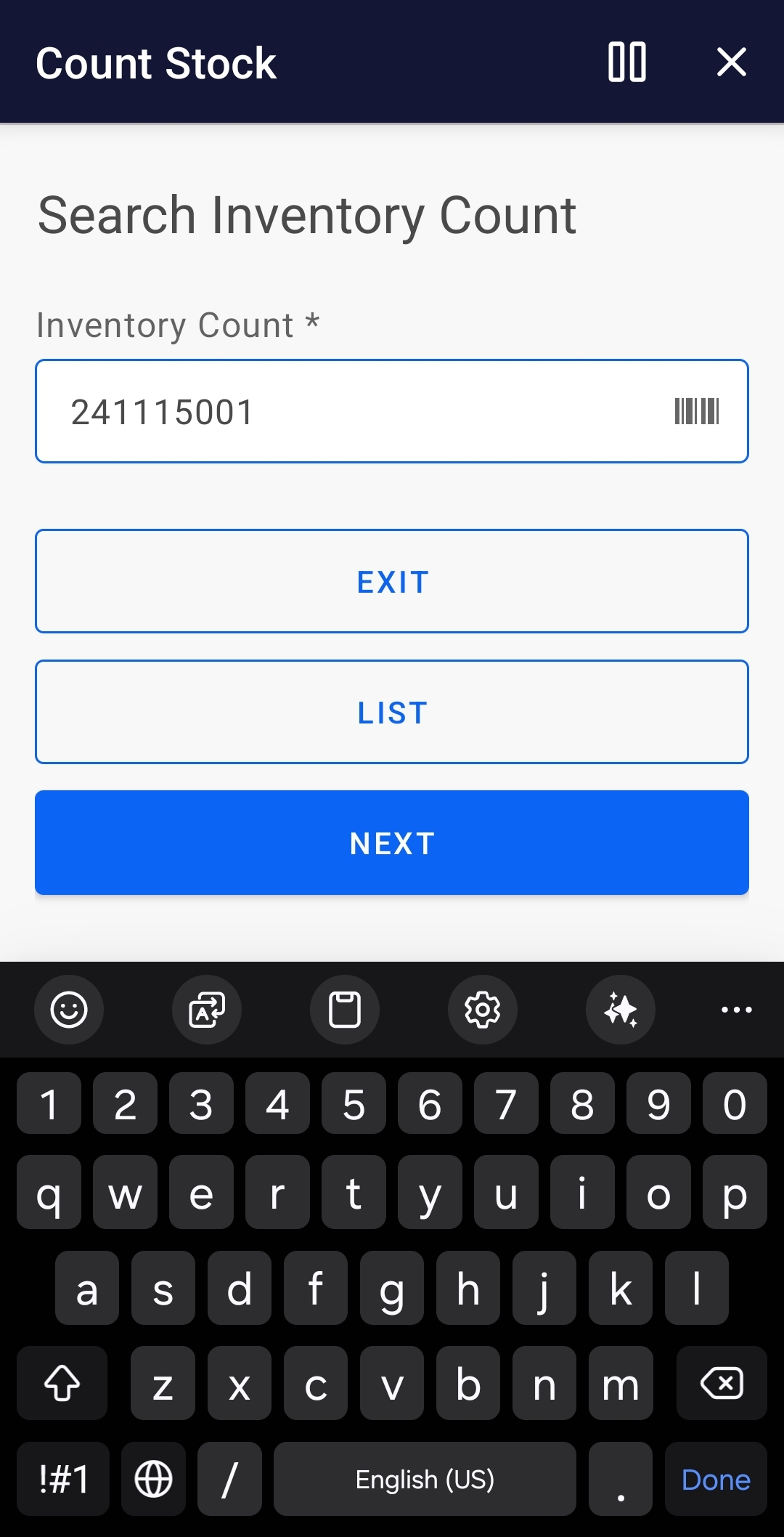Open the keyboard translate tool
The width and height of the screenshot is (784, 1537).
coord(207,1010)
